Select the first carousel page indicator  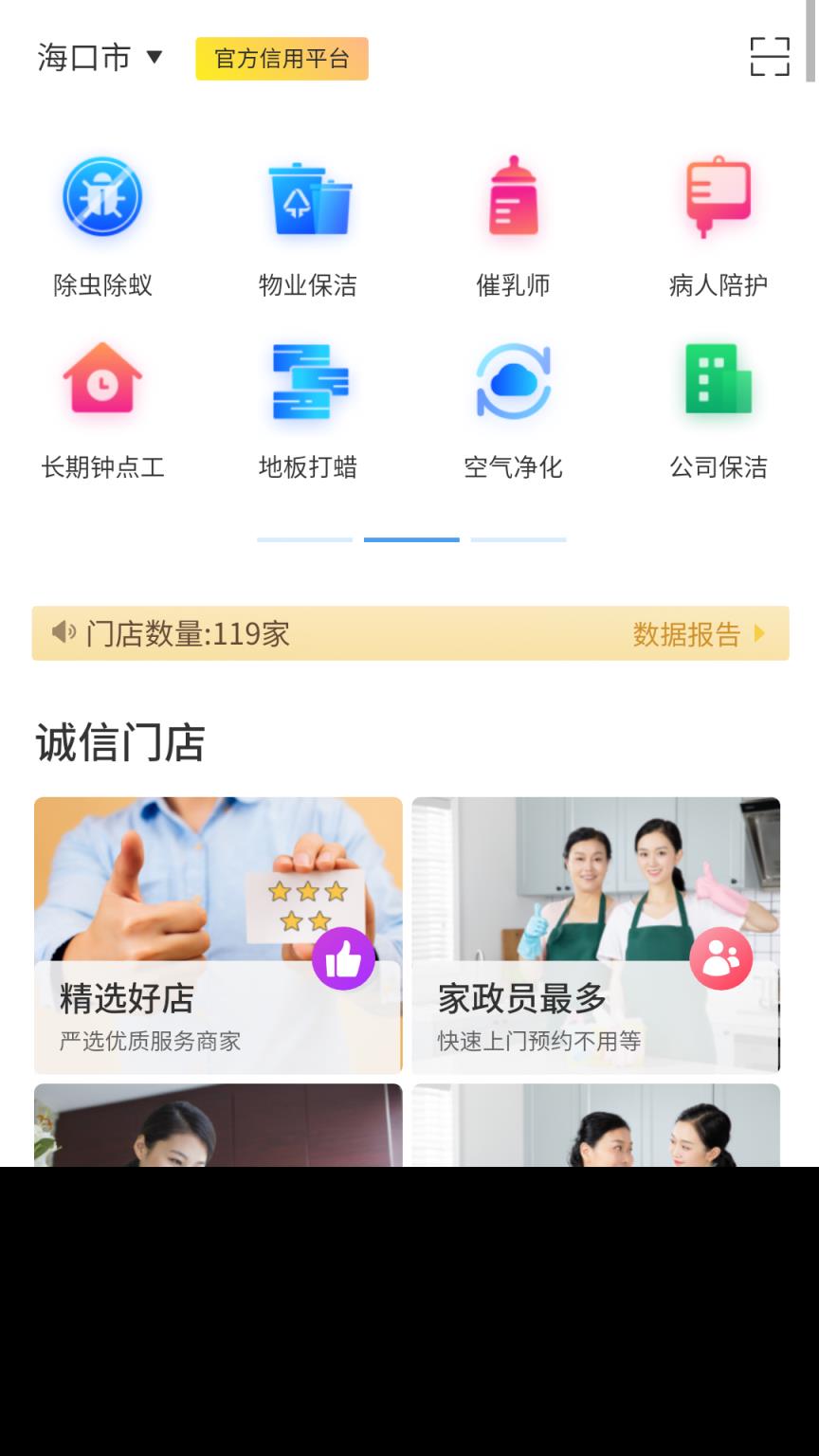point(304,540)
